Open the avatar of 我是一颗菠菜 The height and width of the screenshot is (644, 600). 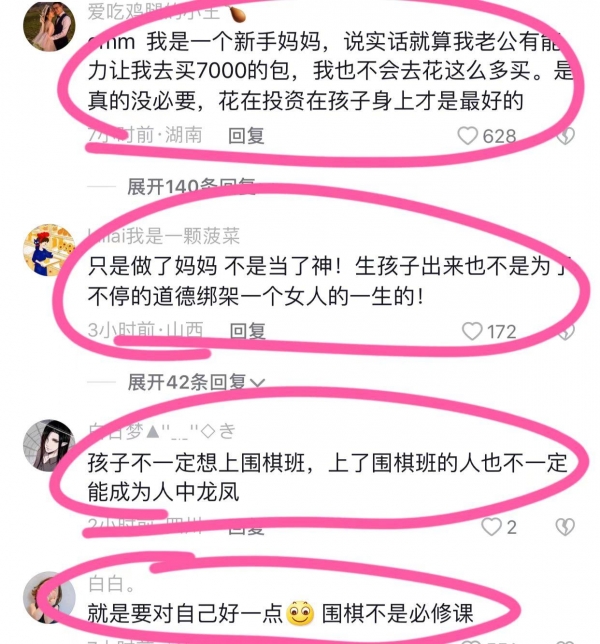click(50, 250)
